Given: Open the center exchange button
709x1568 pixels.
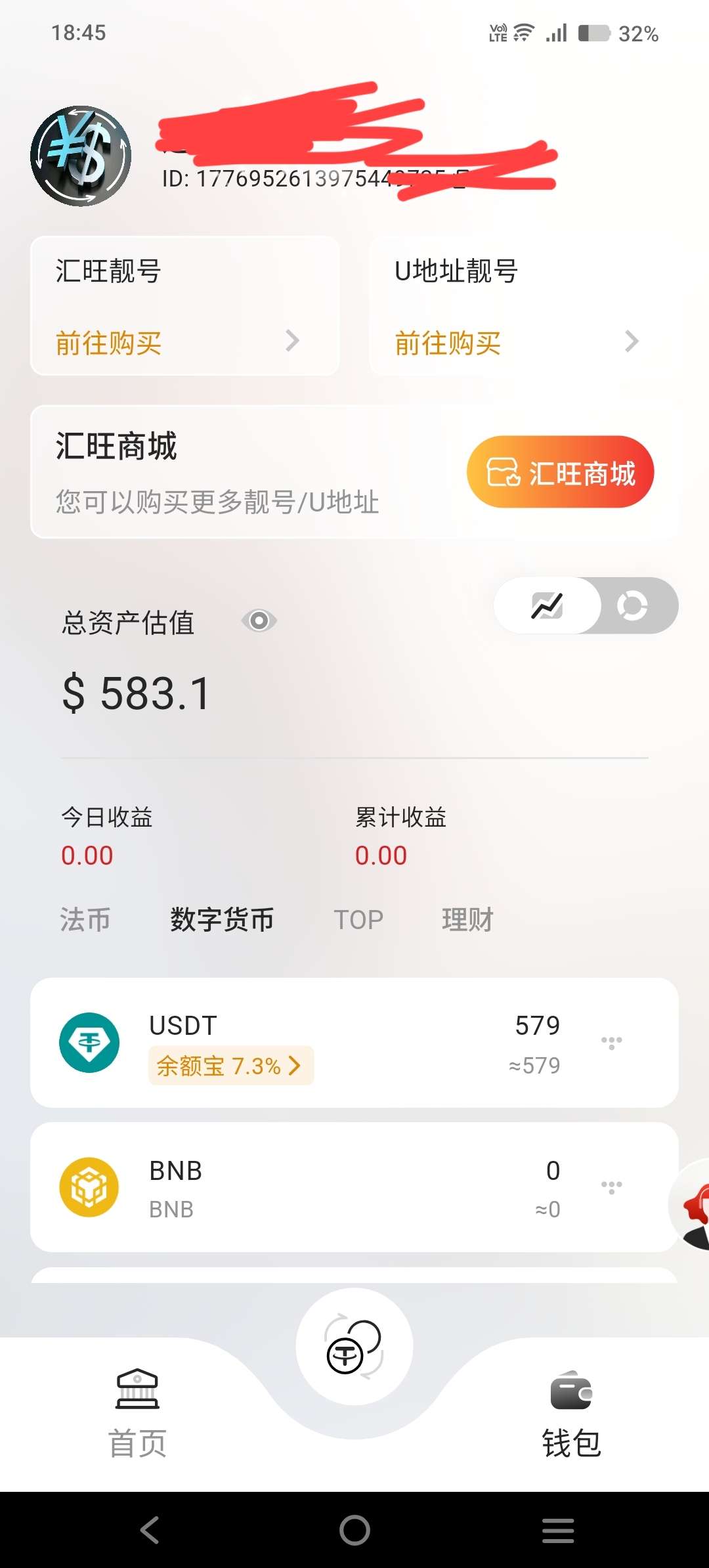Looking at the screenshot, I should pyautogui.click(x=354, y=1347).
